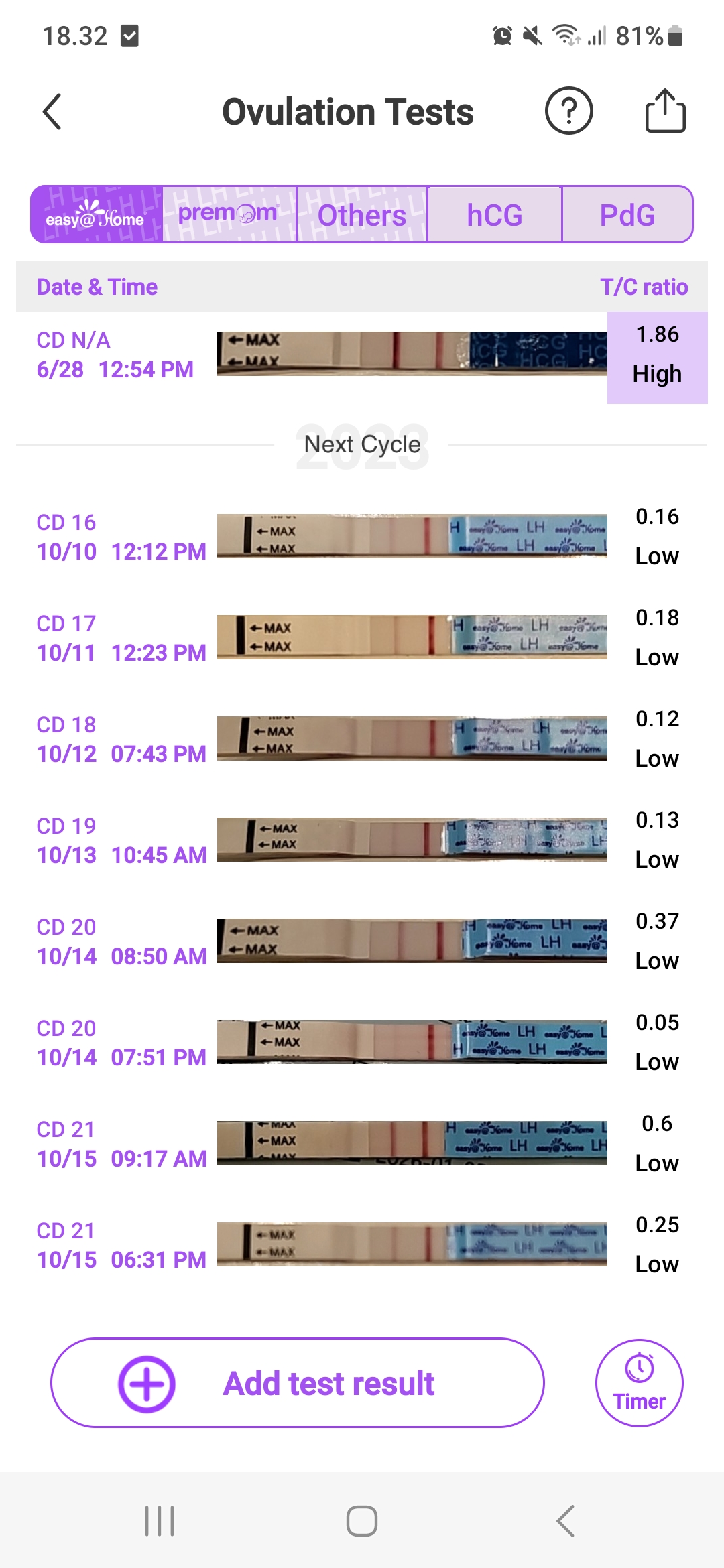724x1568 pixels.
Task: View the CD 18 test at 07:43 PM
Action: tap(362, 739)
